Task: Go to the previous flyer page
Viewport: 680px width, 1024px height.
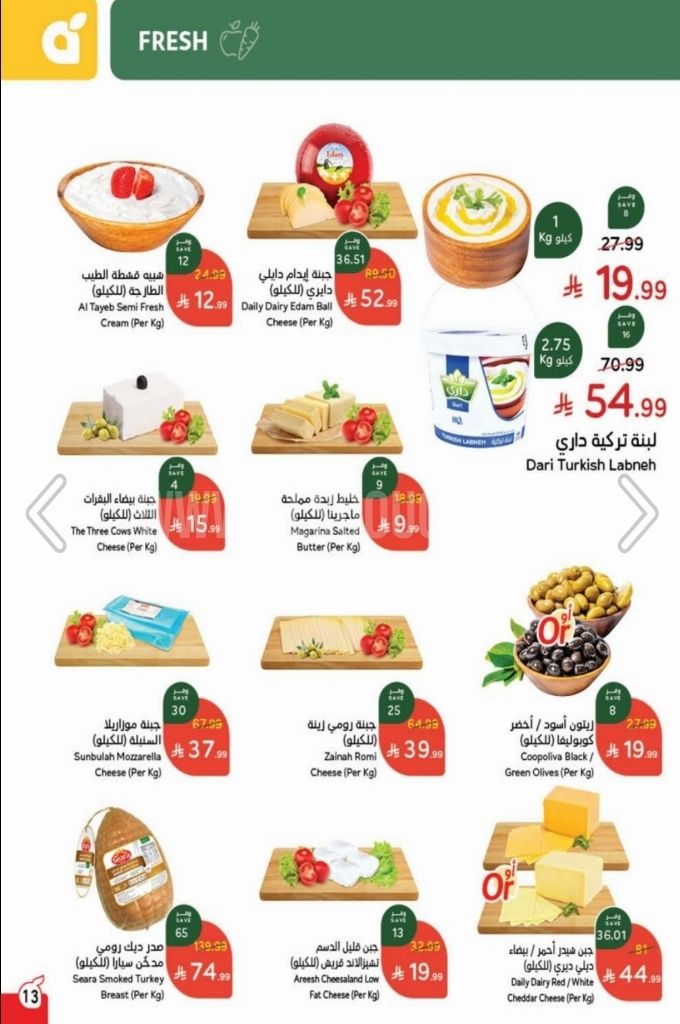Action: click(45, 513)
